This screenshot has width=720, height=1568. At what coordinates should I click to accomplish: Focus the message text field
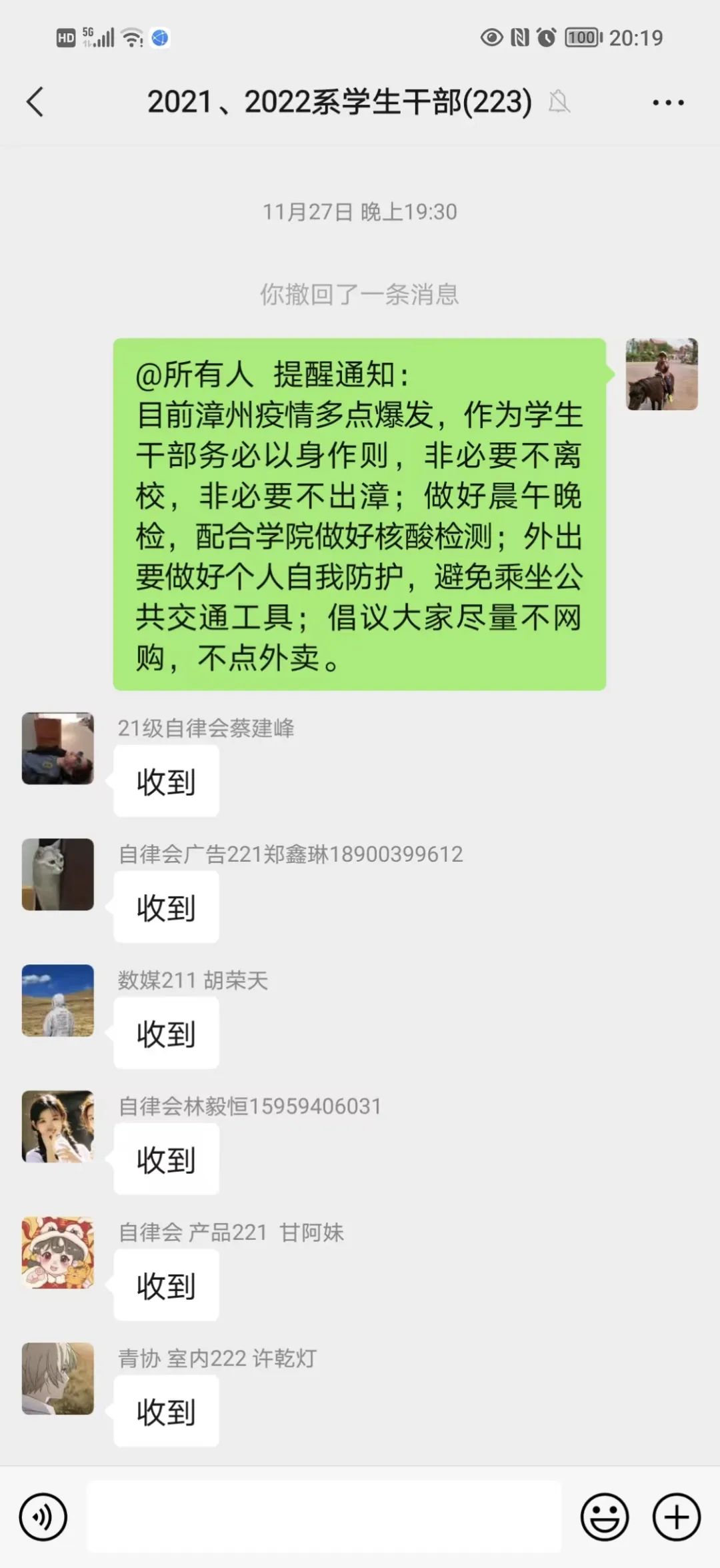coord(324,1517)
